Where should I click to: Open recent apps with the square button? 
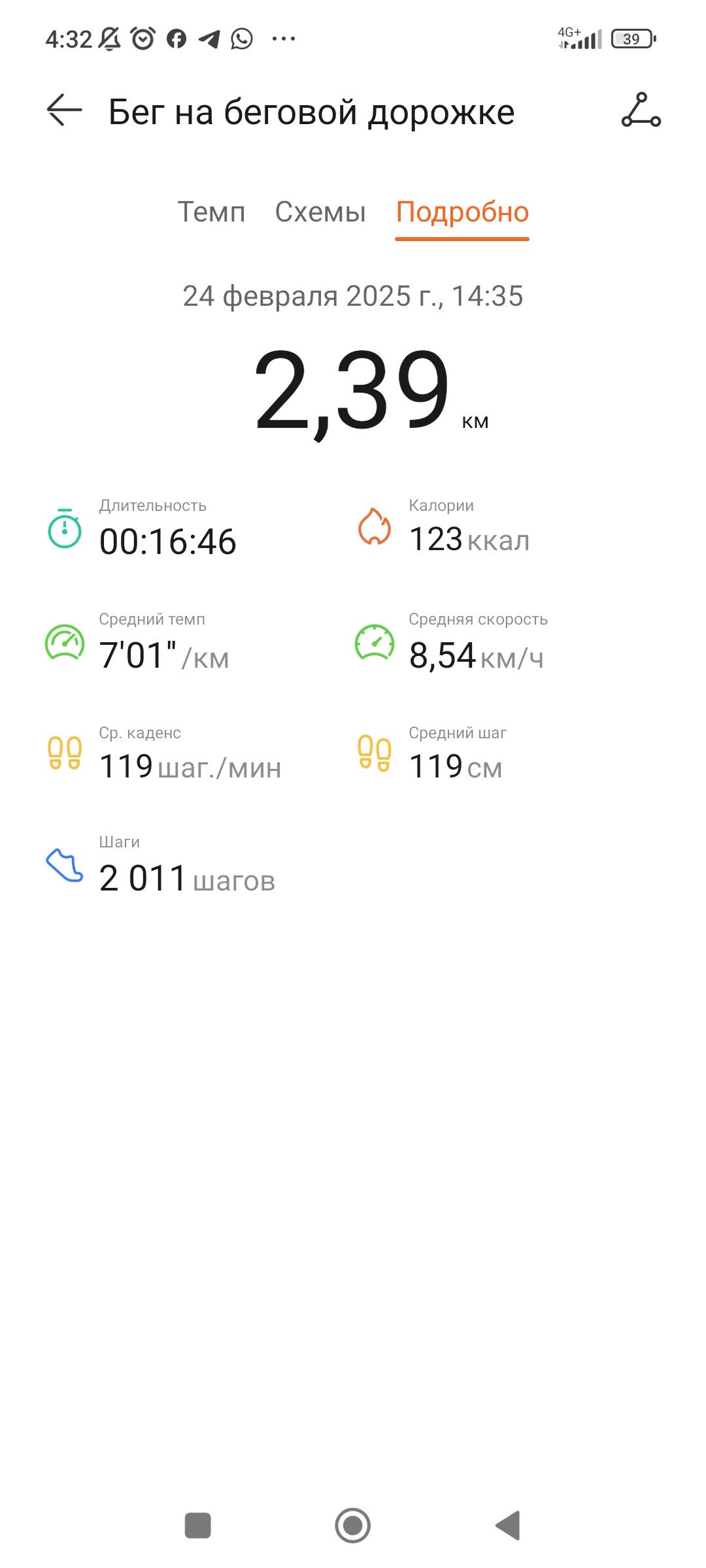tap(198, 1526)
